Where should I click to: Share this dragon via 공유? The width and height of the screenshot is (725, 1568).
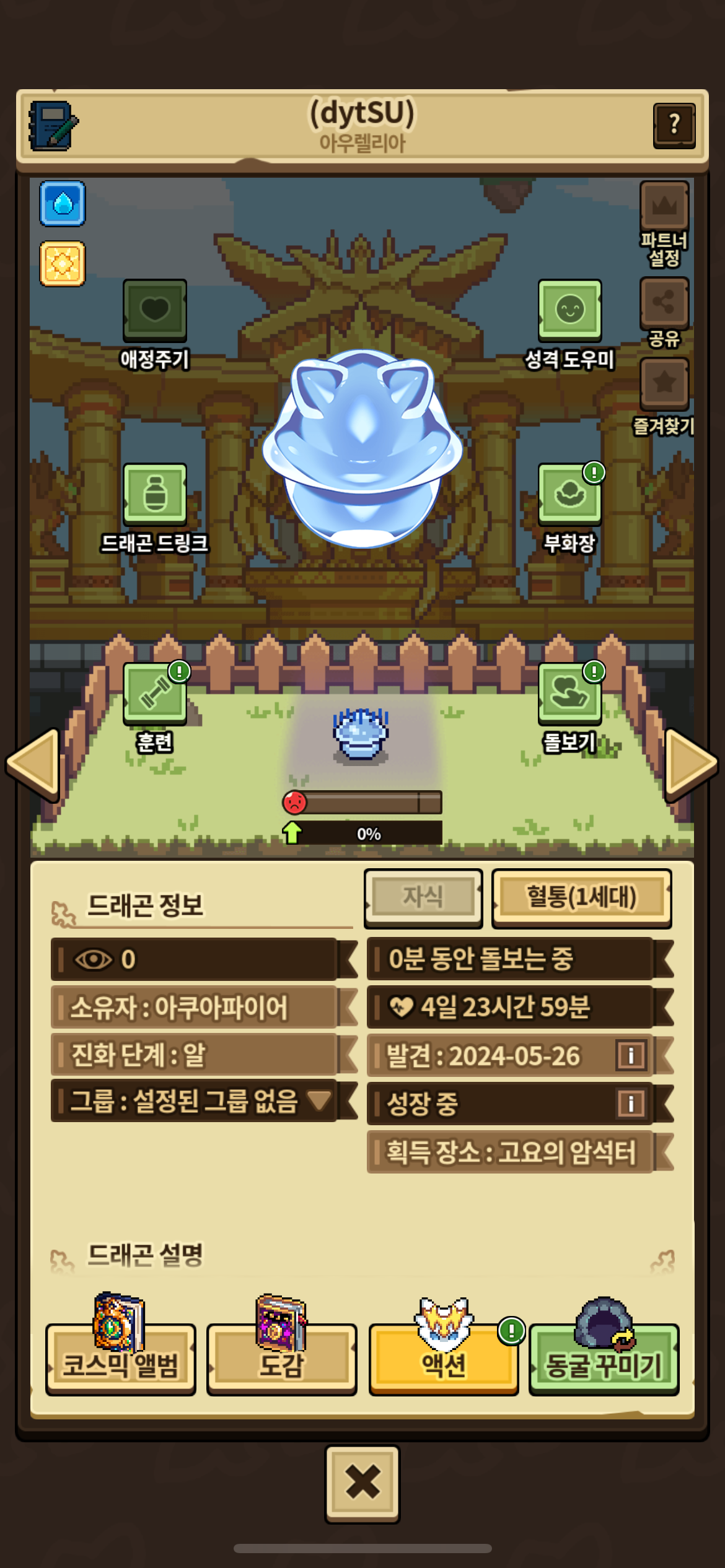(x=664, y=303)
